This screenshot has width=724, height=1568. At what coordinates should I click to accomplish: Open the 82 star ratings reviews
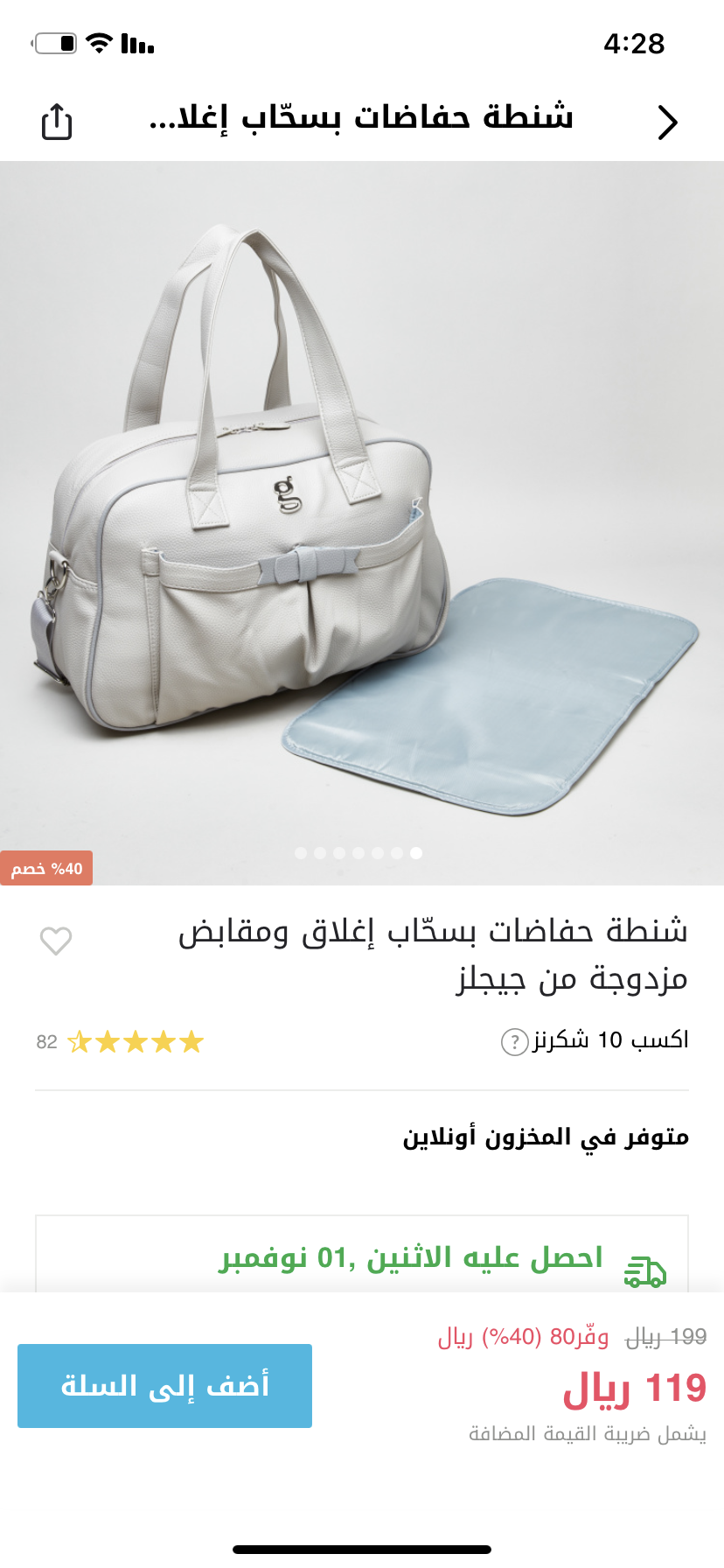click(120, 1042)
